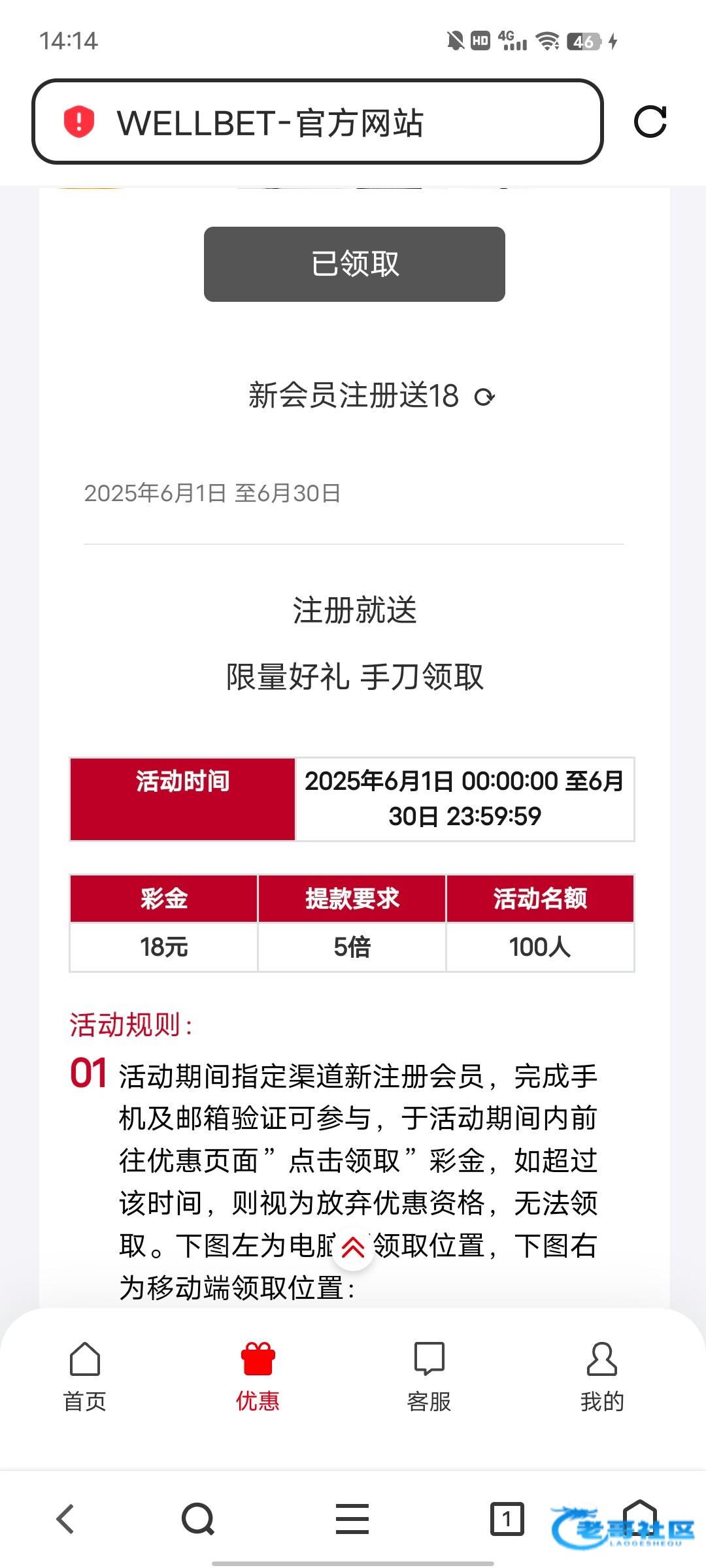The height and width of the screenshot is (1568, 706).
Task: Open the browser tab switcher showing 1
Action: coord(507,1518)
